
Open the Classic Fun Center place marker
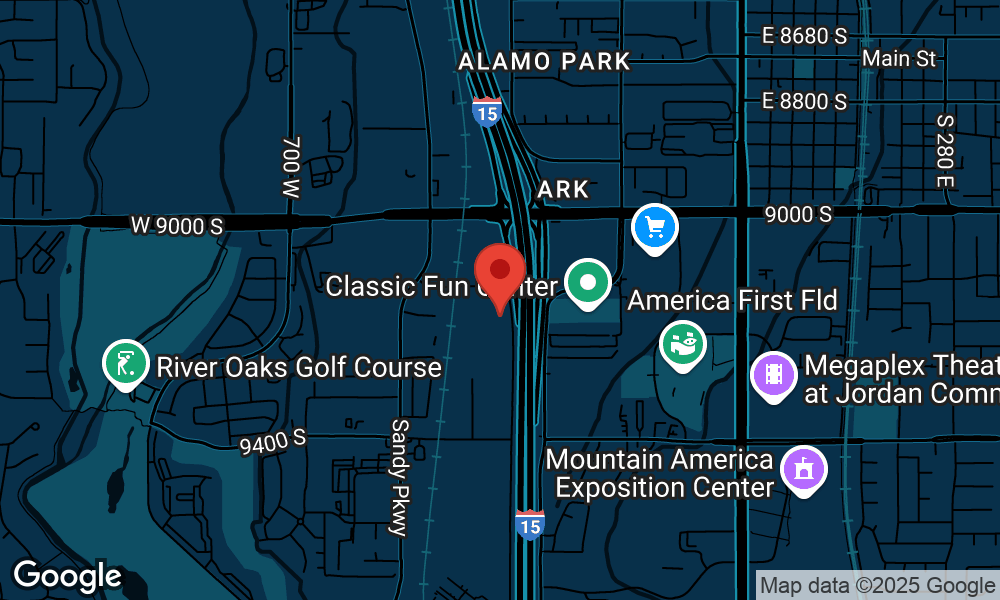tap(589, 283)
